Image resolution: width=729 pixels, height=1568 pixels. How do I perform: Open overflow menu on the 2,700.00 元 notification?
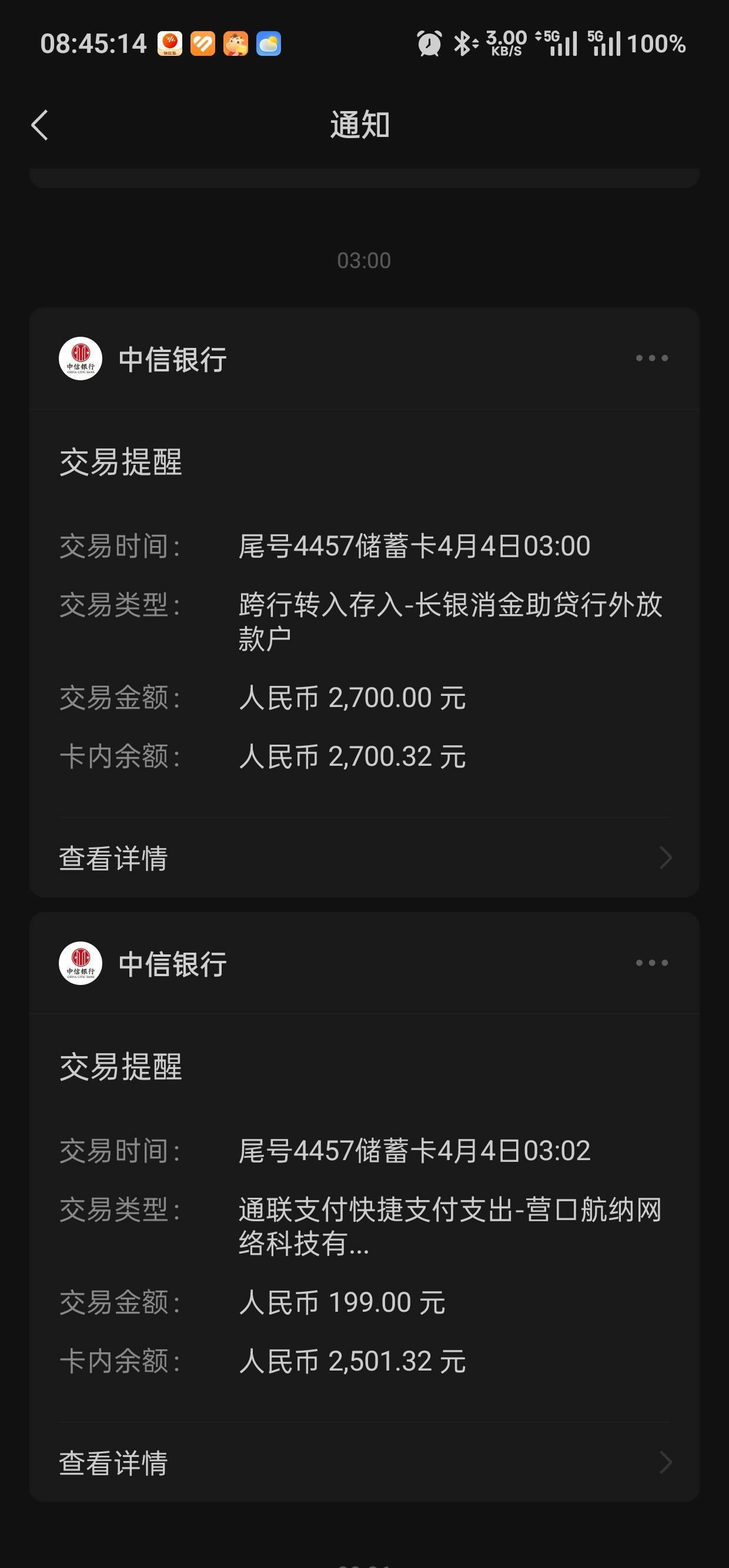pos(651,358)
